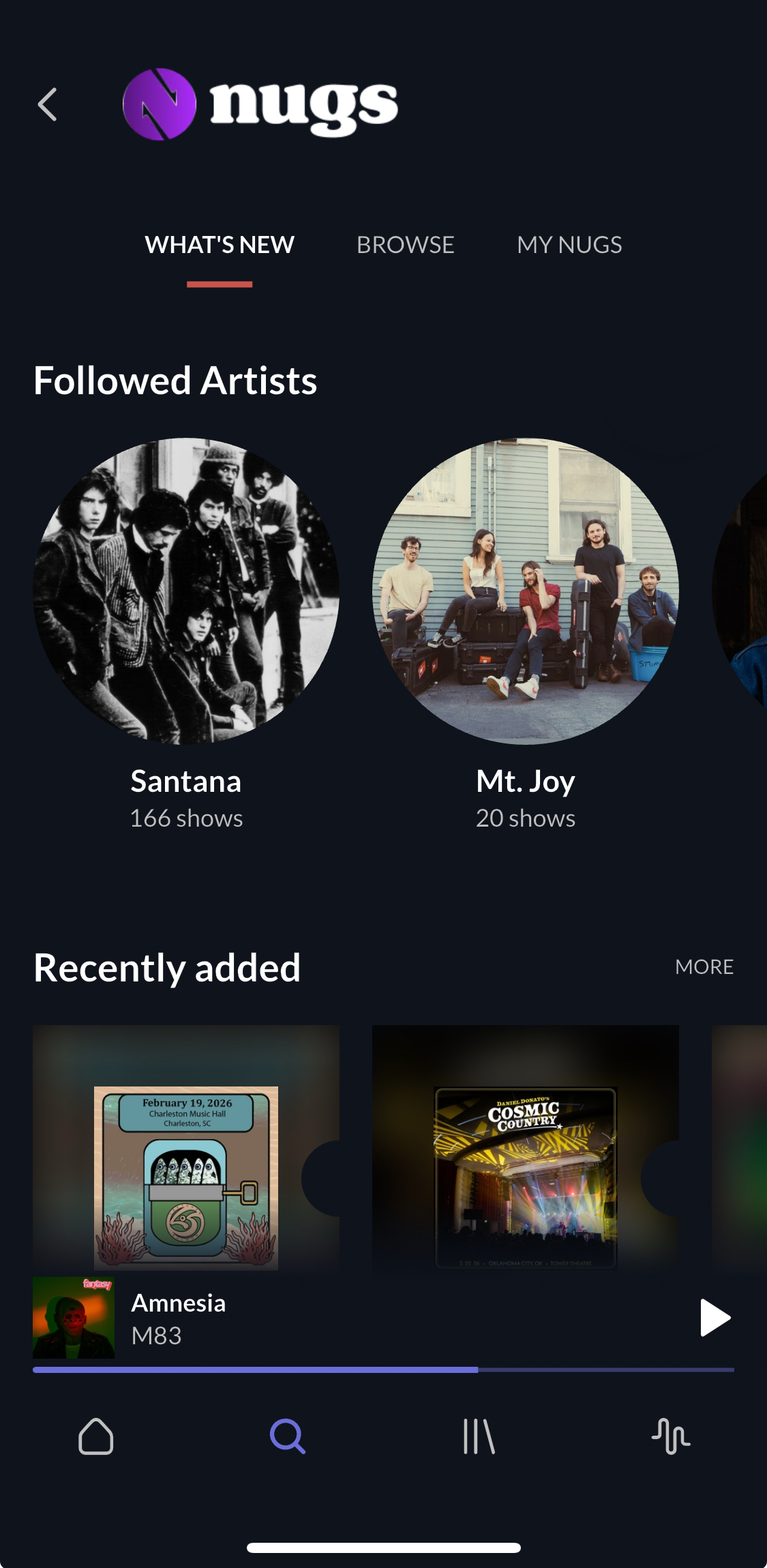This screenshot has height=1568, width=767.
Task: Switch to the BROWSE tab
Action: [x=405, y=245]
